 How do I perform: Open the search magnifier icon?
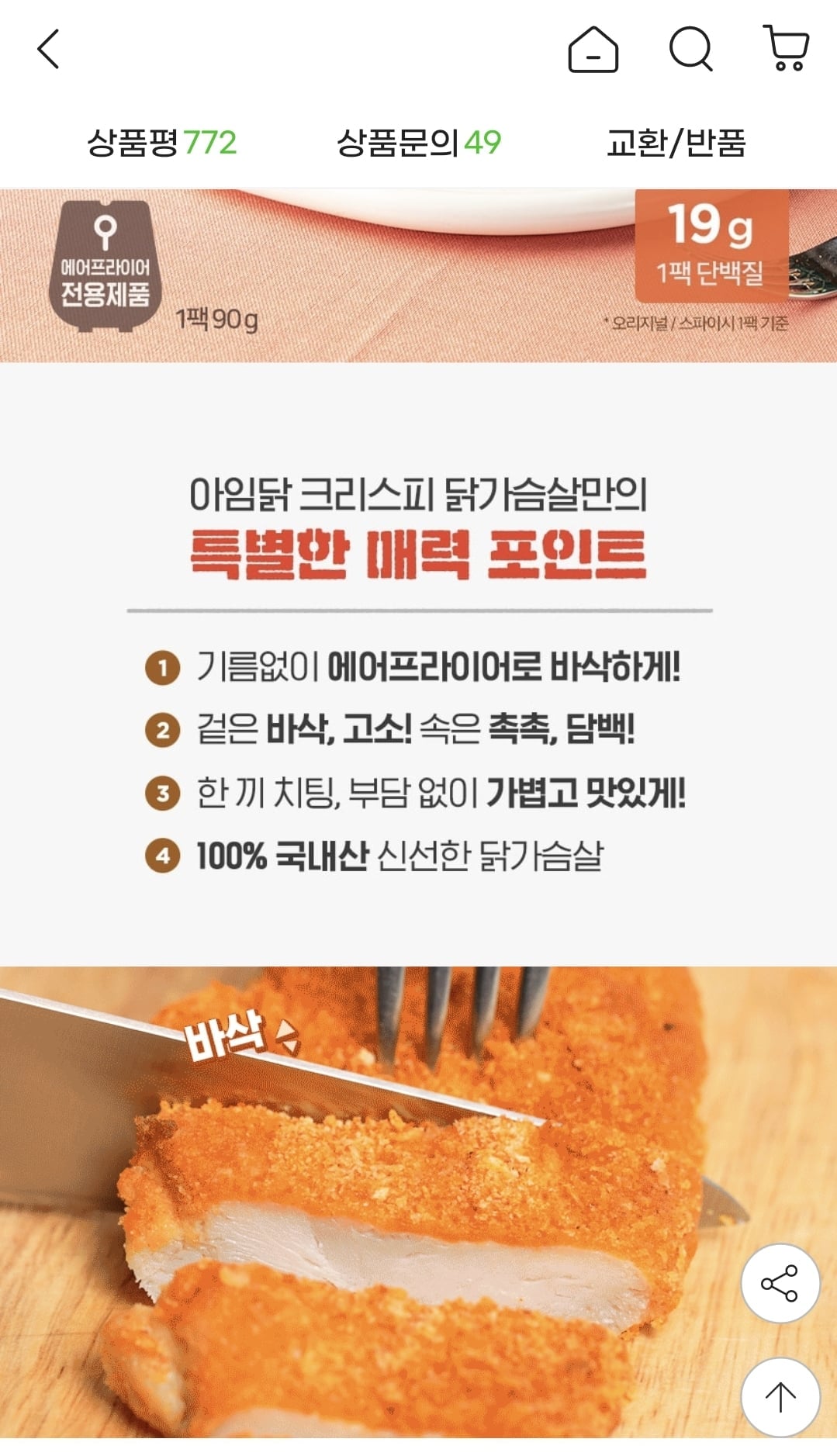tap(691, 50)
